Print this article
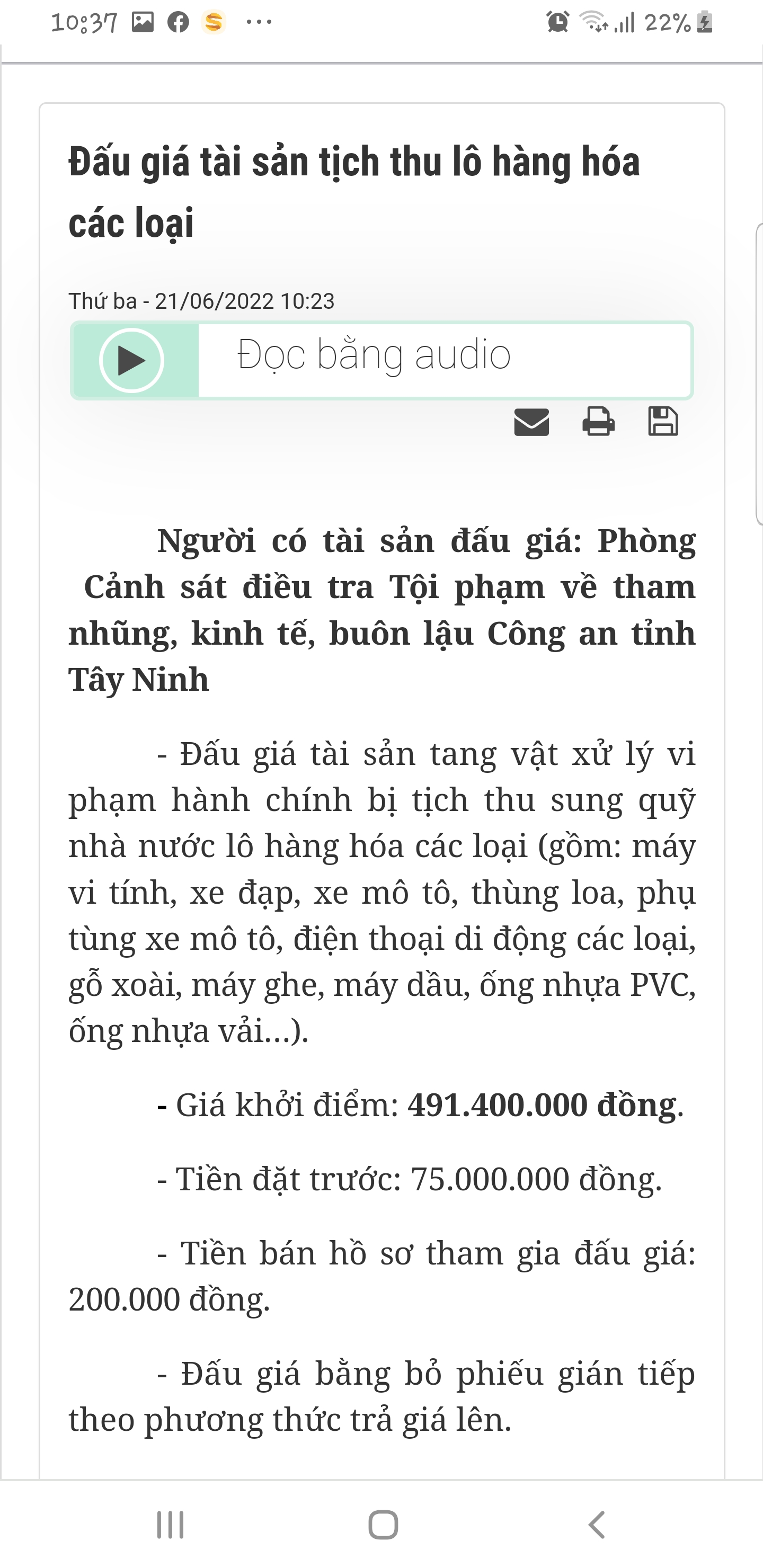 tap(598, 421)
